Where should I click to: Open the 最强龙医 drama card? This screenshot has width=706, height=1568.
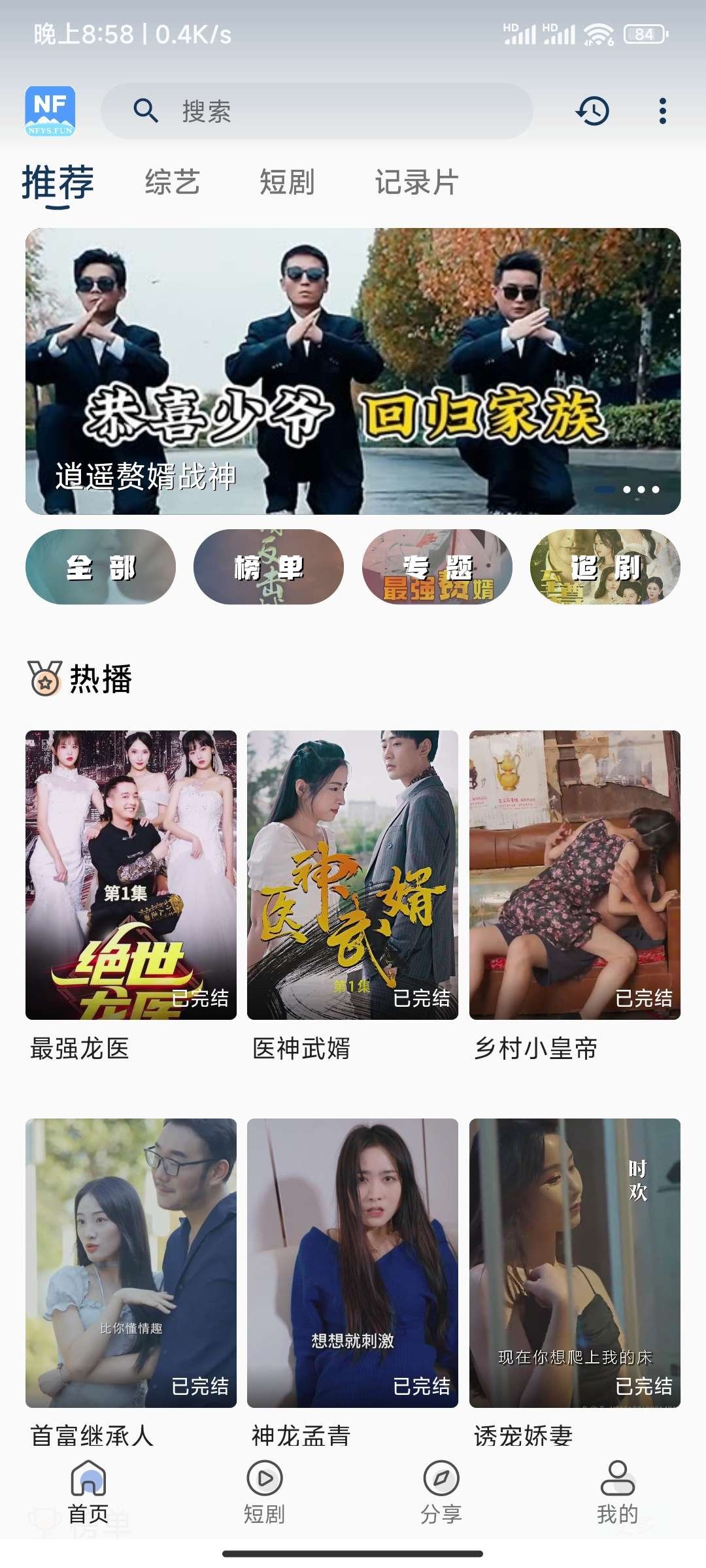pos(131,875)
